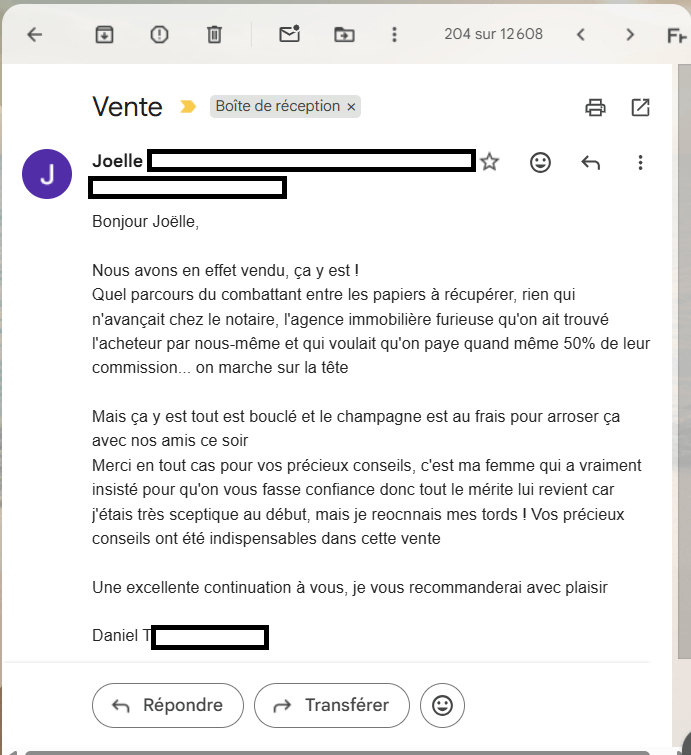Go to the newer email arrow
The image size is (691, 755).
click(581, 34)
